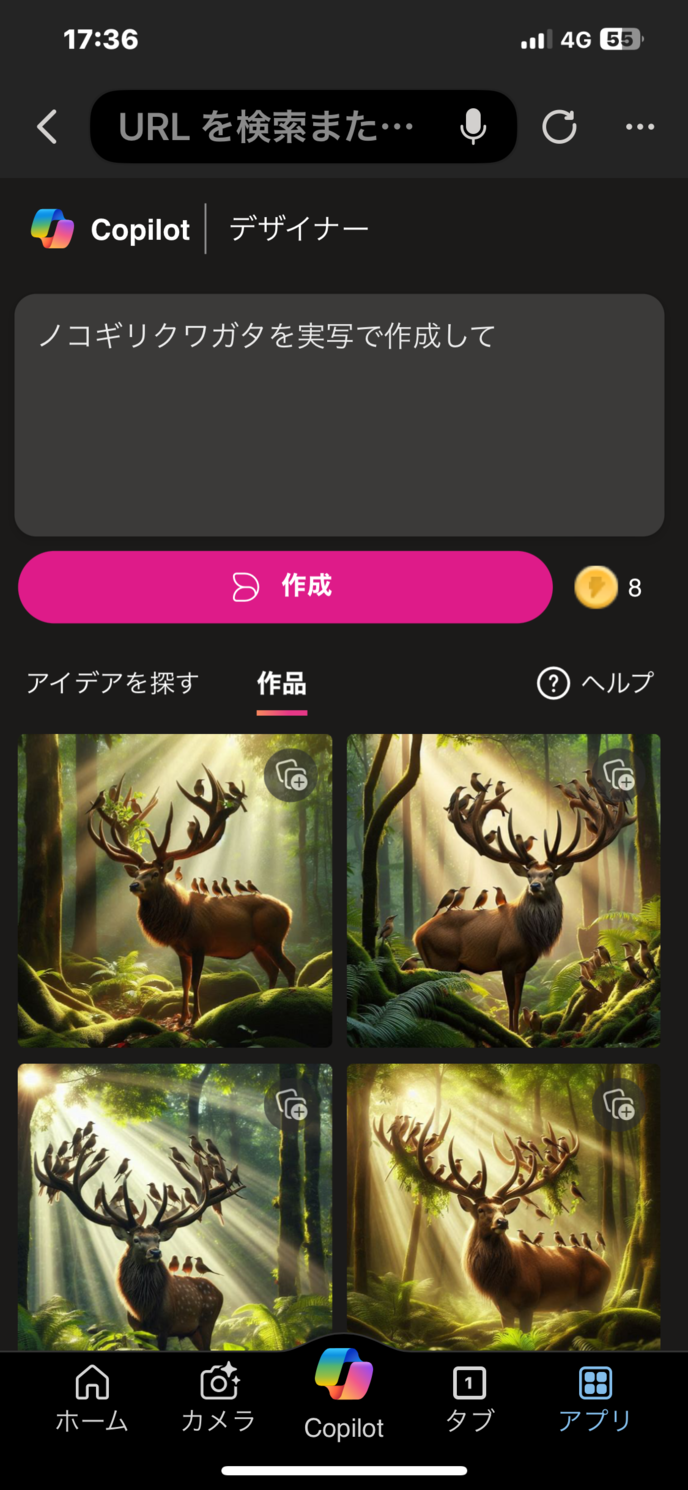The width and height of the screenshot is (688, 1490).
Task: Tap the pink 作成 create button
Action: [x=285, y=587]
